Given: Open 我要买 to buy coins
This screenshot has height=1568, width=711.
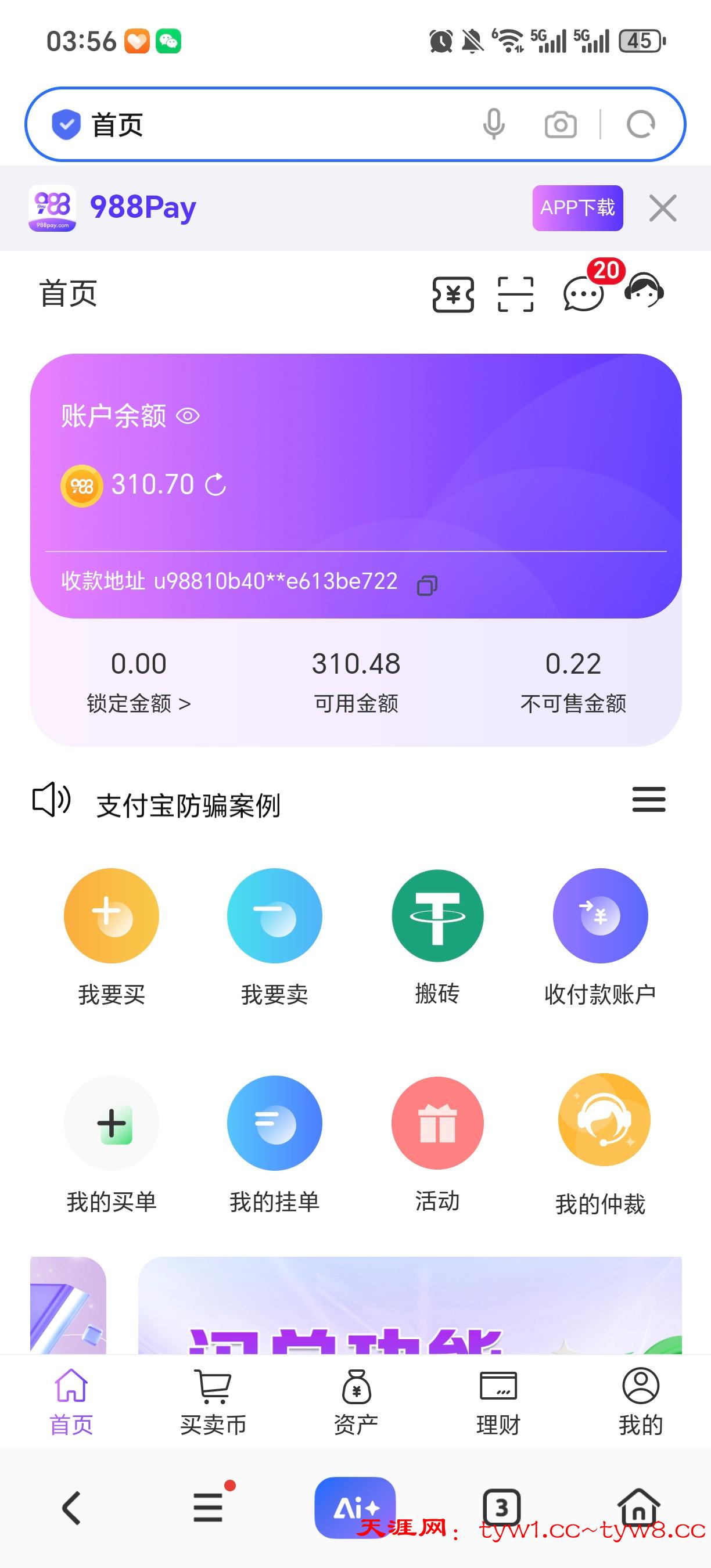Looking at the screenshot, I should [111, 915].
